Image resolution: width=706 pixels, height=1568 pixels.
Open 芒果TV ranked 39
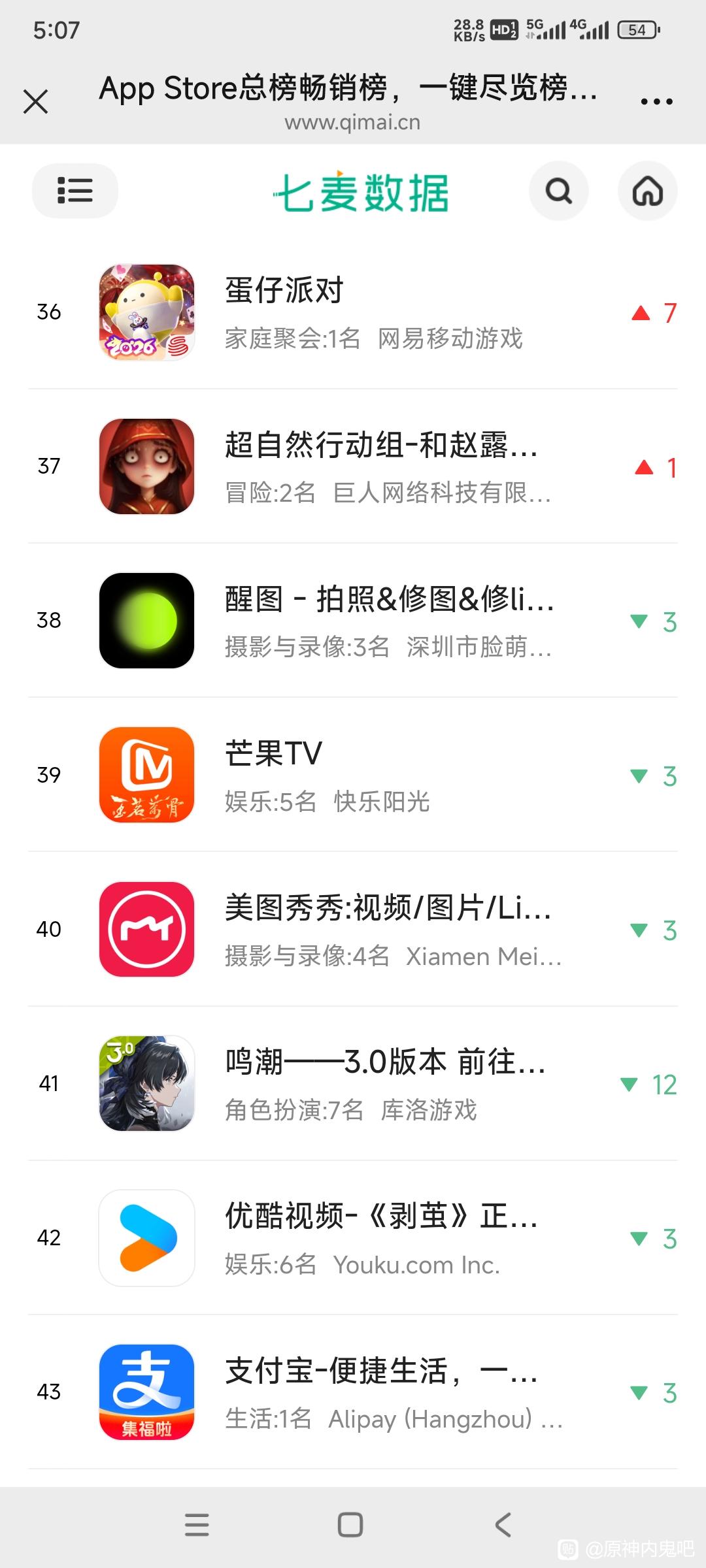(353, 775)
